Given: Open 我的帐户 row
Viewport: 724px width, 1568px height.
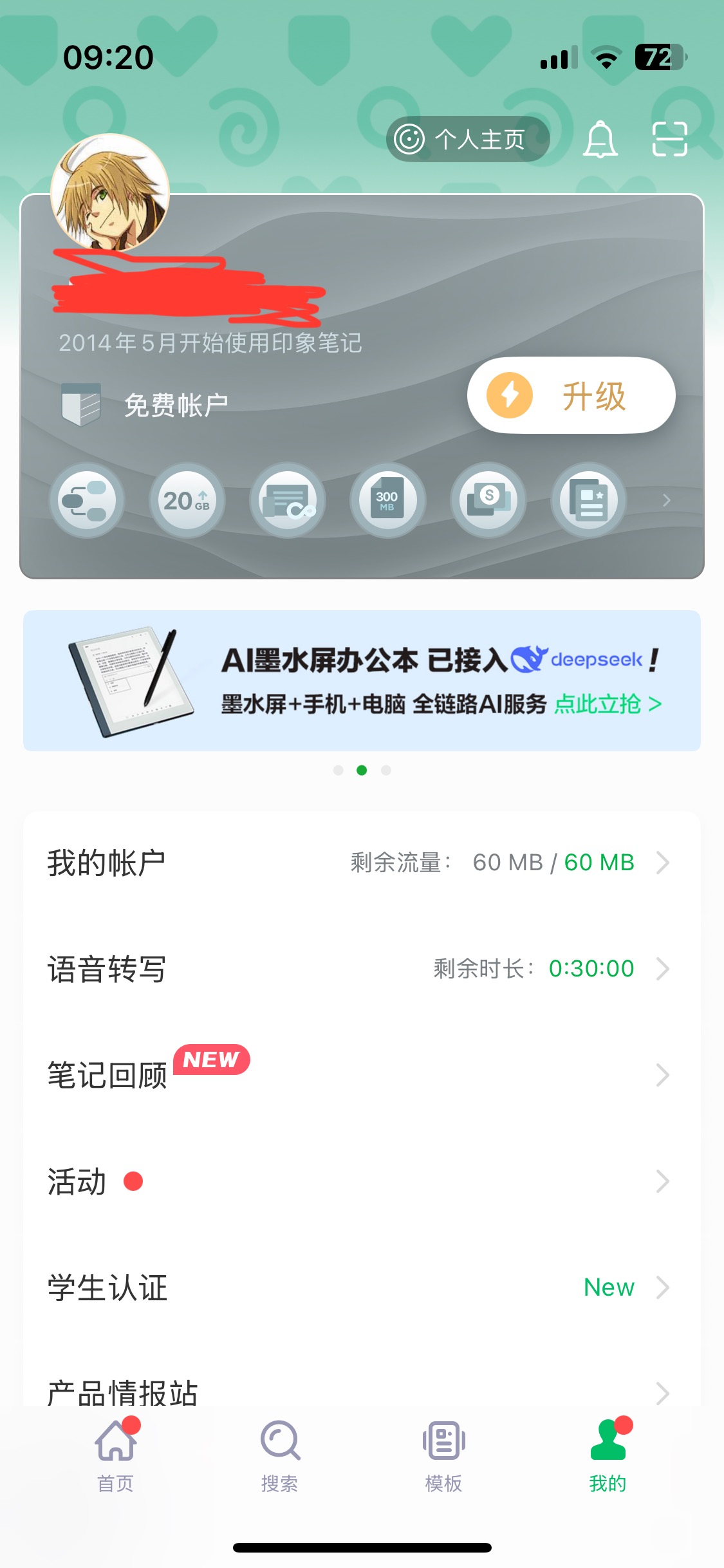Looking at the screenshot, I should pyautogui.click(x=362, y=863).
